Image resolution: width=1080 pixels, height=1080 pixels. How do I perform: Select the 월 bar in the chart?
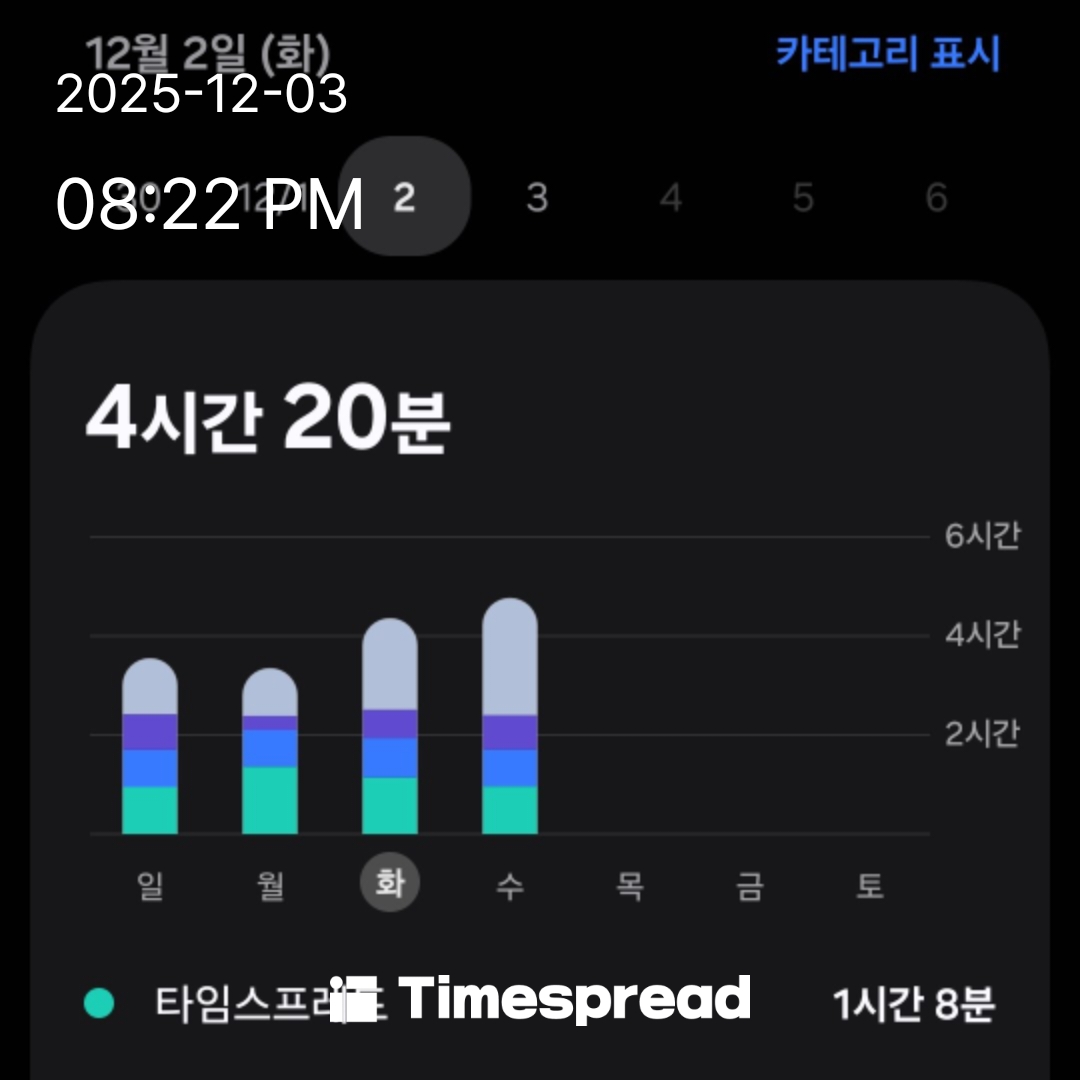270,751
